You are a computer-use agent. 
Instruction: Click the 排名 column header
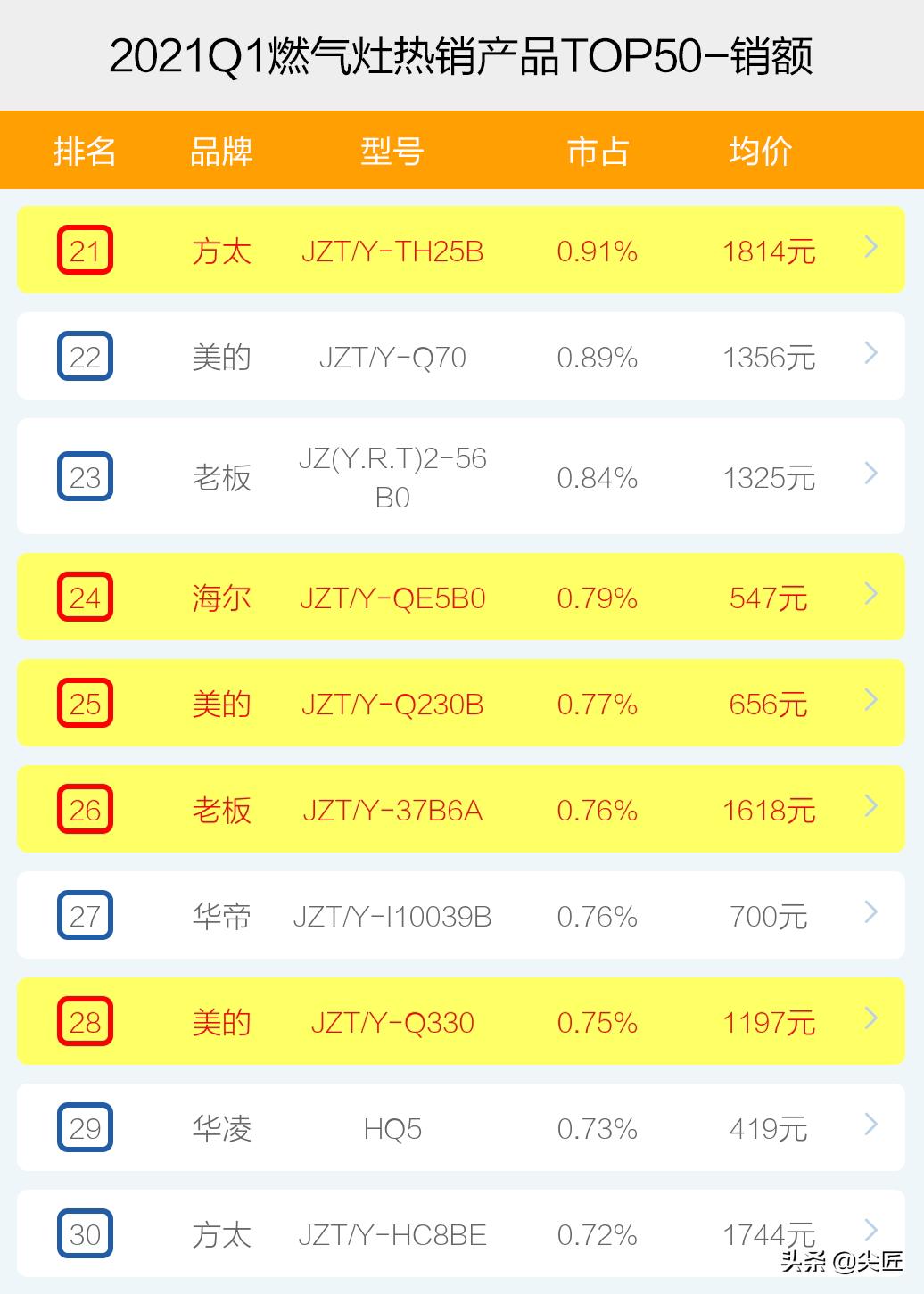click(x=85, y=150)
